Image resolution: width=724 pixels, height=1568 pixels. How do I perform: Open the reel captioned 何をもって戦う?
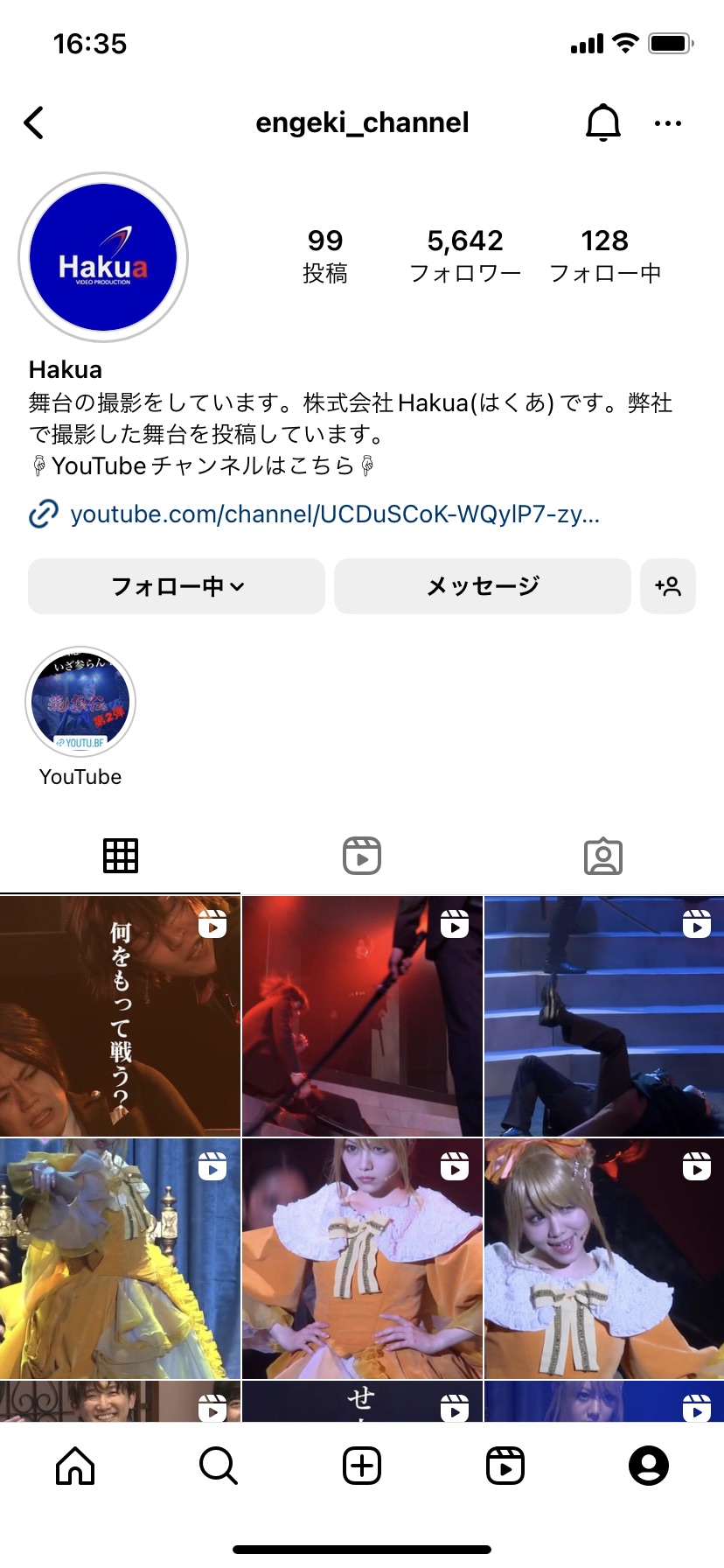120,1016
